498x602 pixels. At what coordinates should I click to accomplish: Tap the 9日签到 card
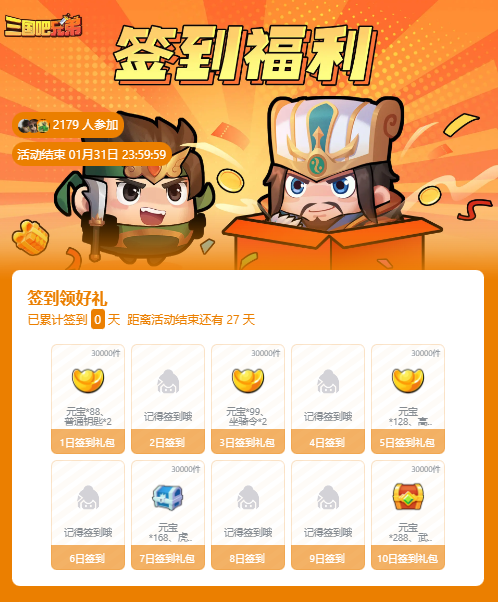pos(328,515)
